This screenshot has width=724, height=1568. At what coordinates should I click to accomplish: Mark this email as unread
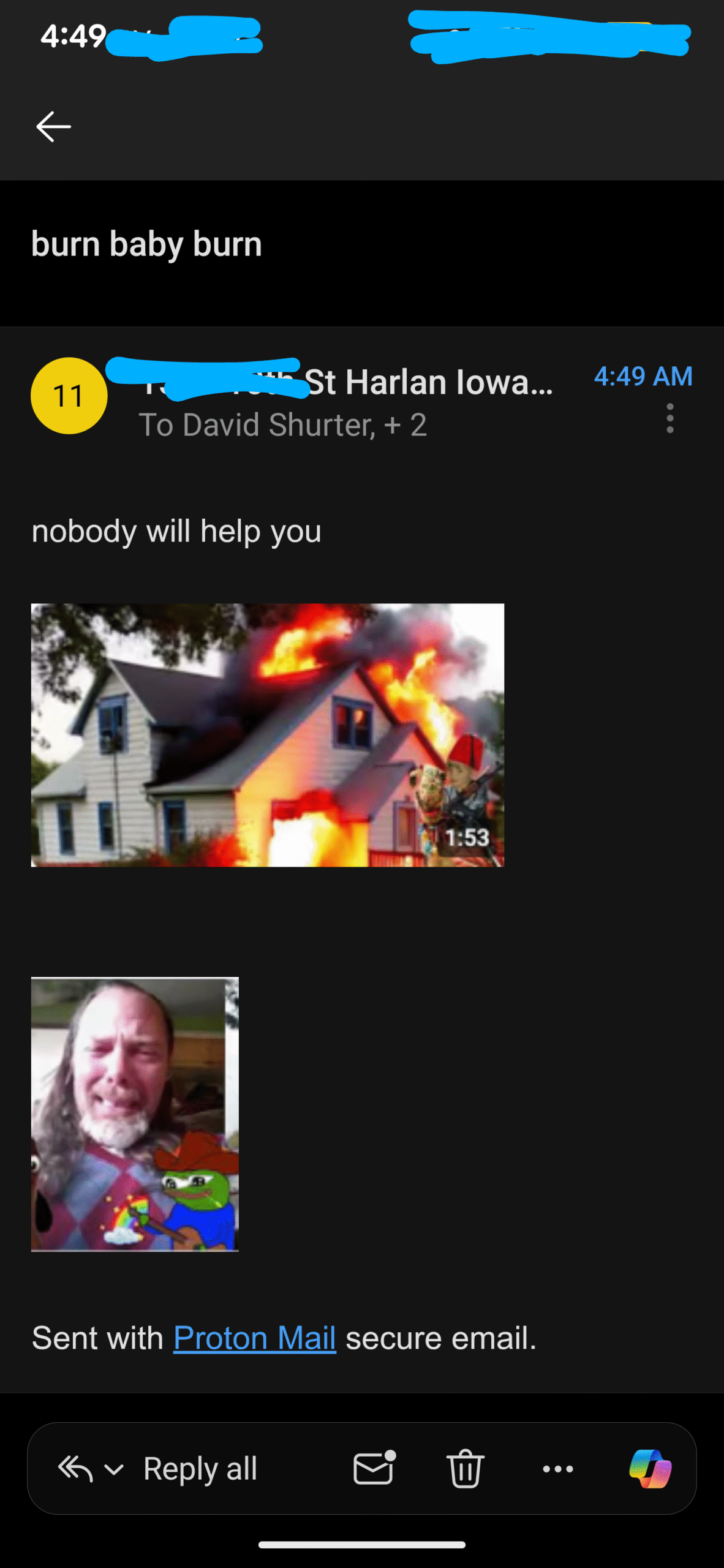pos(374,1469)
